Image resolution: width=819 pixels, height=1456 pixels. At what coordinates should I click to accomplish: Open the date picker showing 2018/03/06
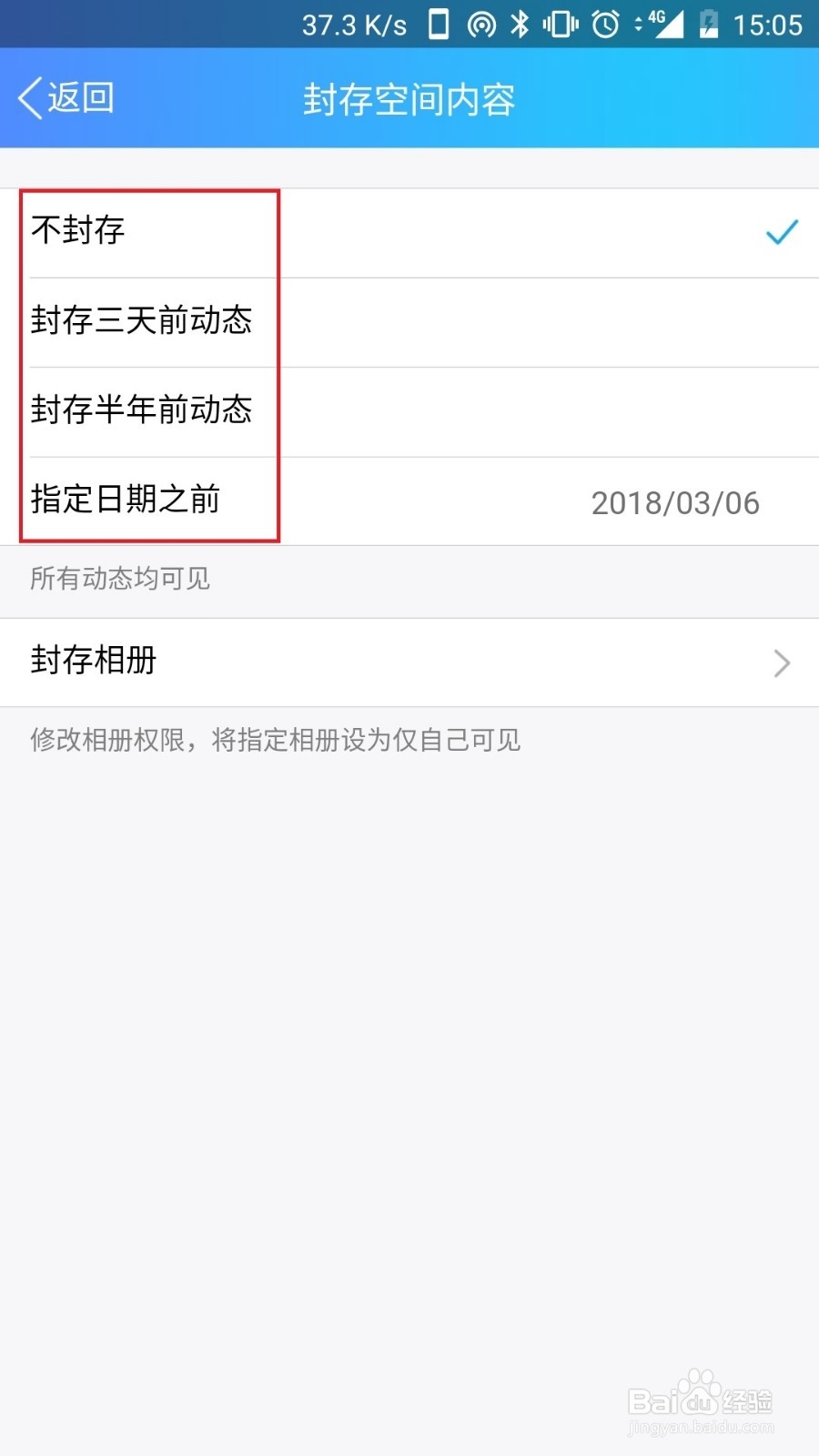pos(674,502)
